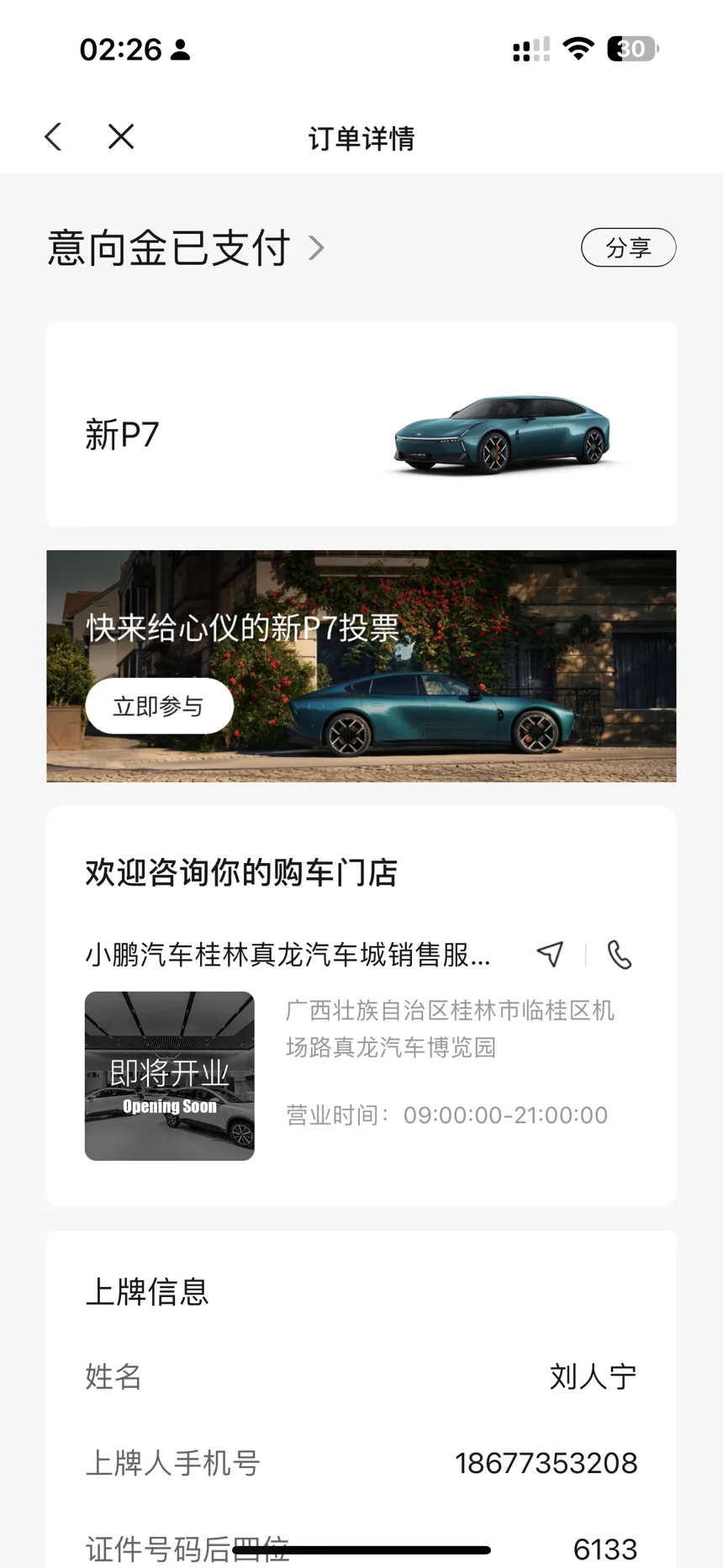Navigate to the Guilin store location
The height and width of the screenshot is (1568, 723).
pos(550,954)
